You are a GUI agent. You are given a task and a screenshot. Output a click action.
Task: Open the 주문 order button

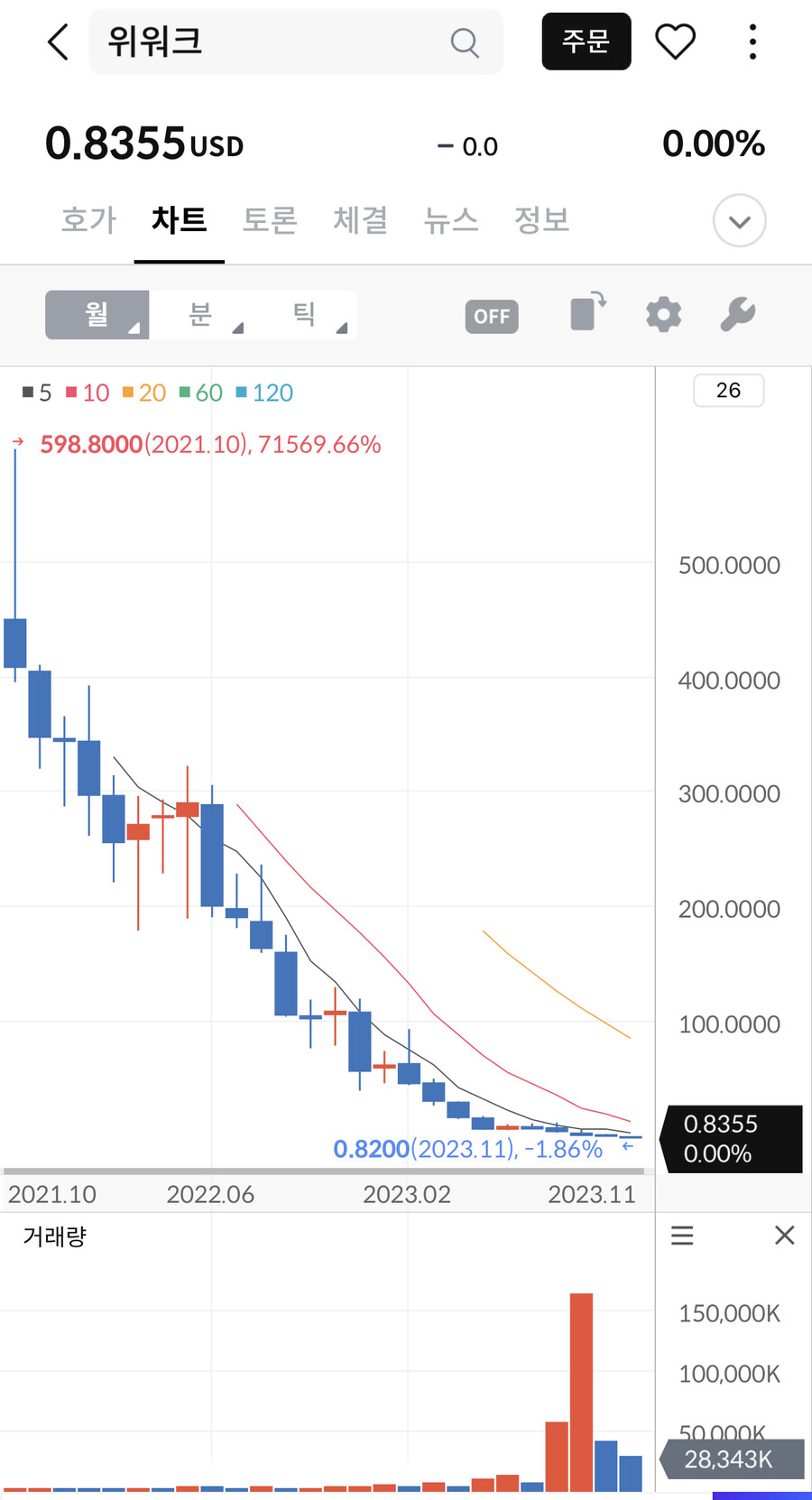pos(586,42)
